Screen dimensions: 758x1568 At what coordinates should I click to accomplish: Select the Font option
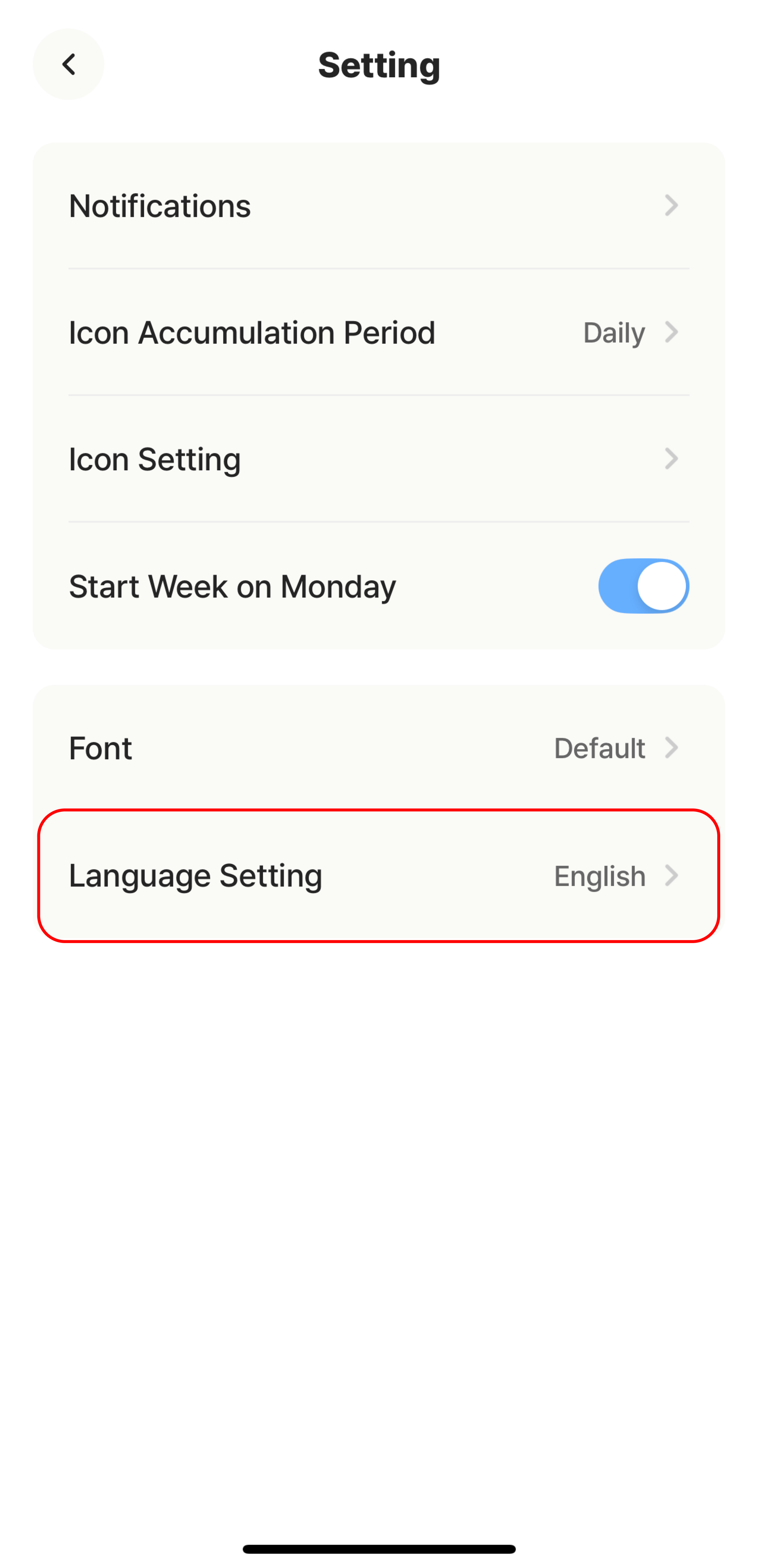pyautogui.click(x=379, y=747)
